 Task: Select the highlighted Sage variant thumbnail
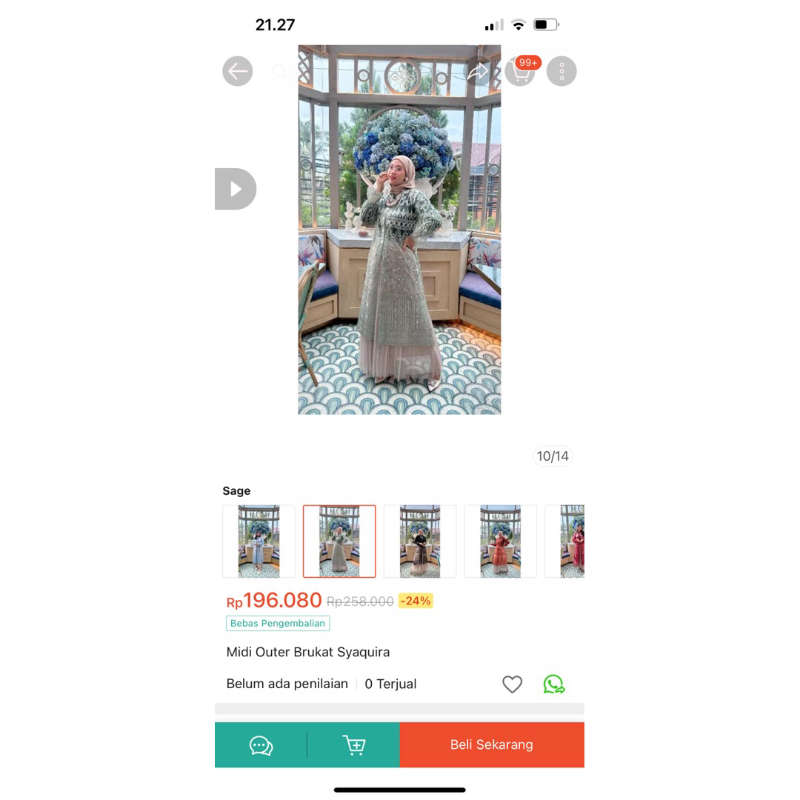tap(339, 541)
